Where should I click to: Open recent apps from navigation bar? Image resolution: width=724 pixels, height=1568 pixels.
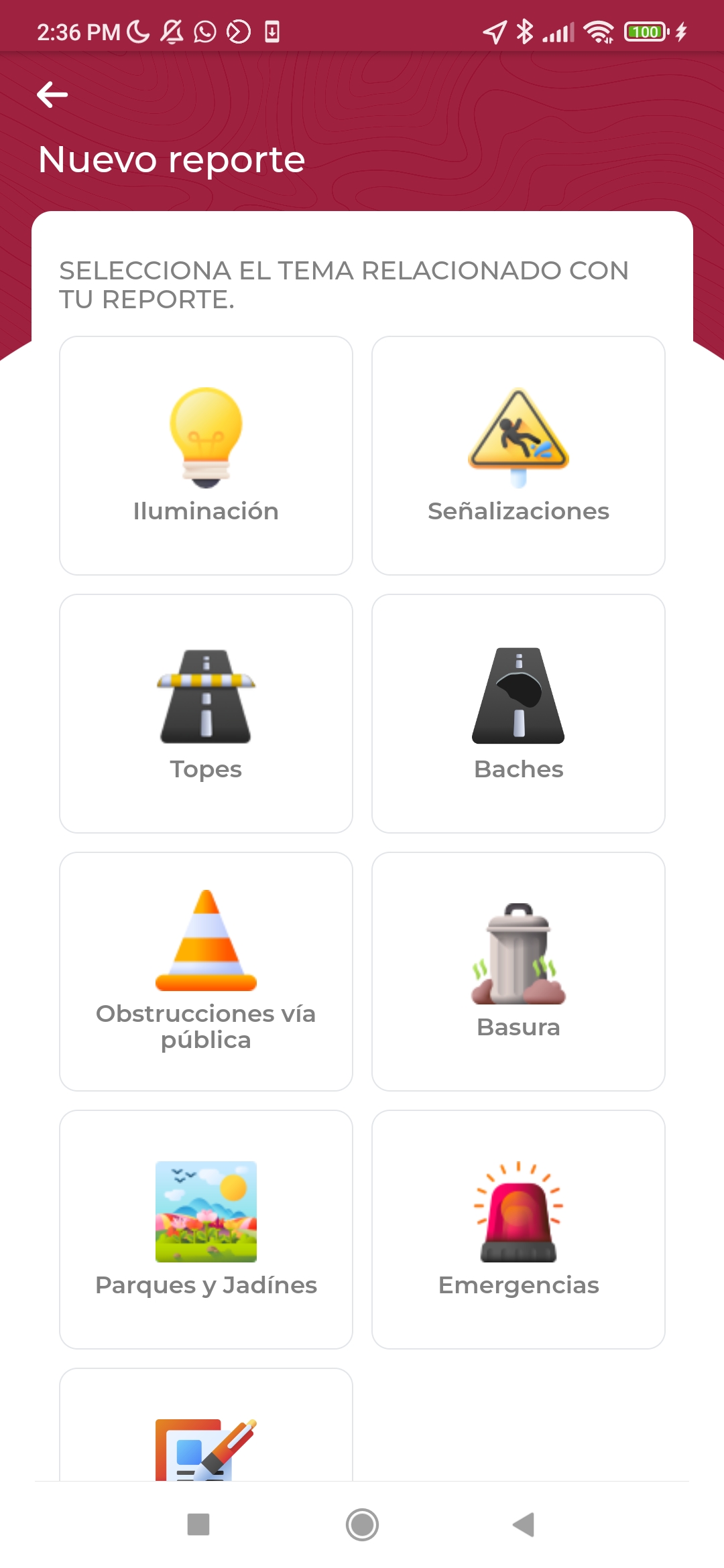pos(198,1524)
